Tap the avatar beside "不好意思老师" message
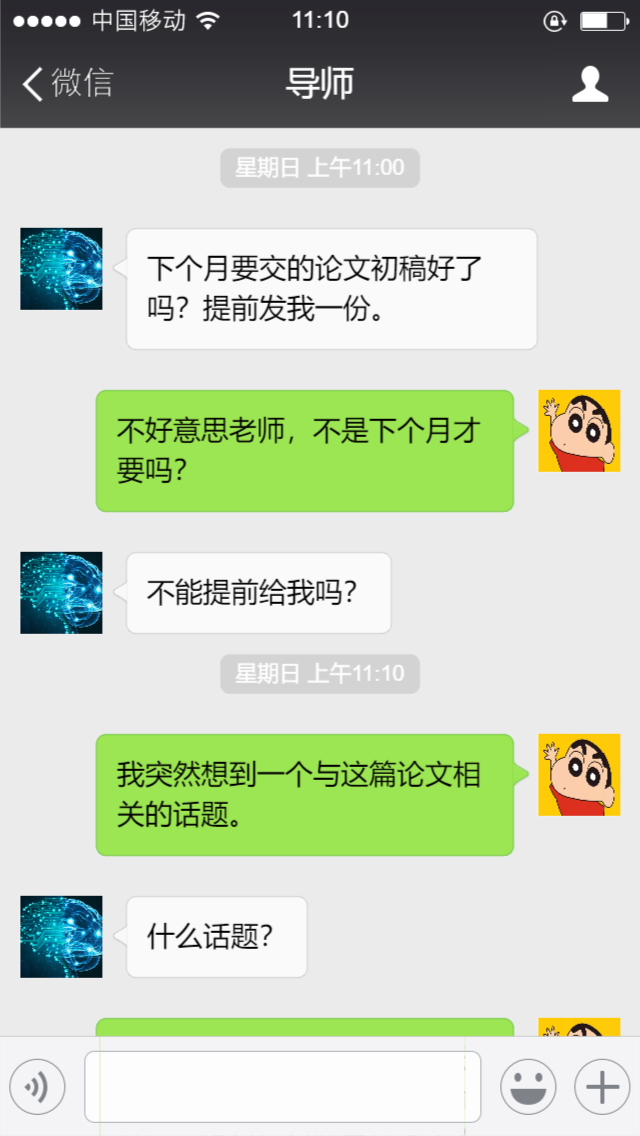 [x=579, y=431]
